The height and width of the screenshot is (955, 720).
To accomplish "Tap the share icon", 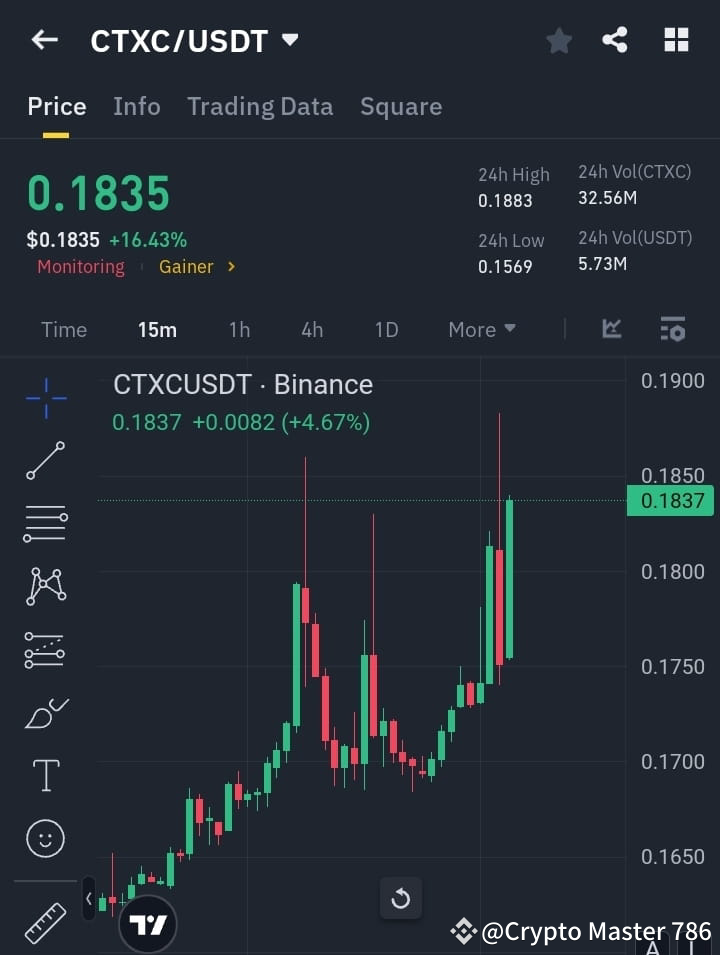I will point(616,40).
